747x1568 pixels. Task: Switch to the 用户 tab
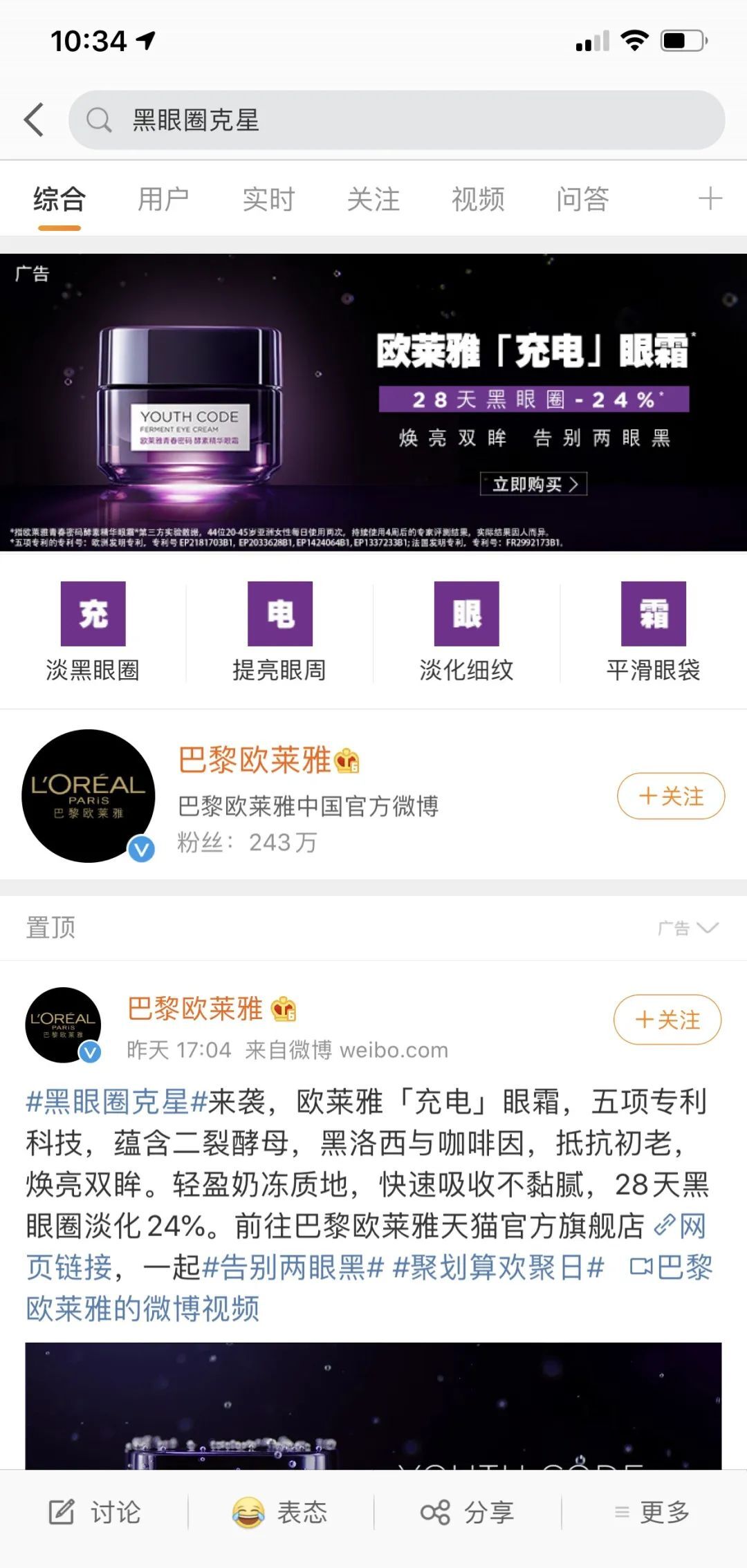[163, 199]
